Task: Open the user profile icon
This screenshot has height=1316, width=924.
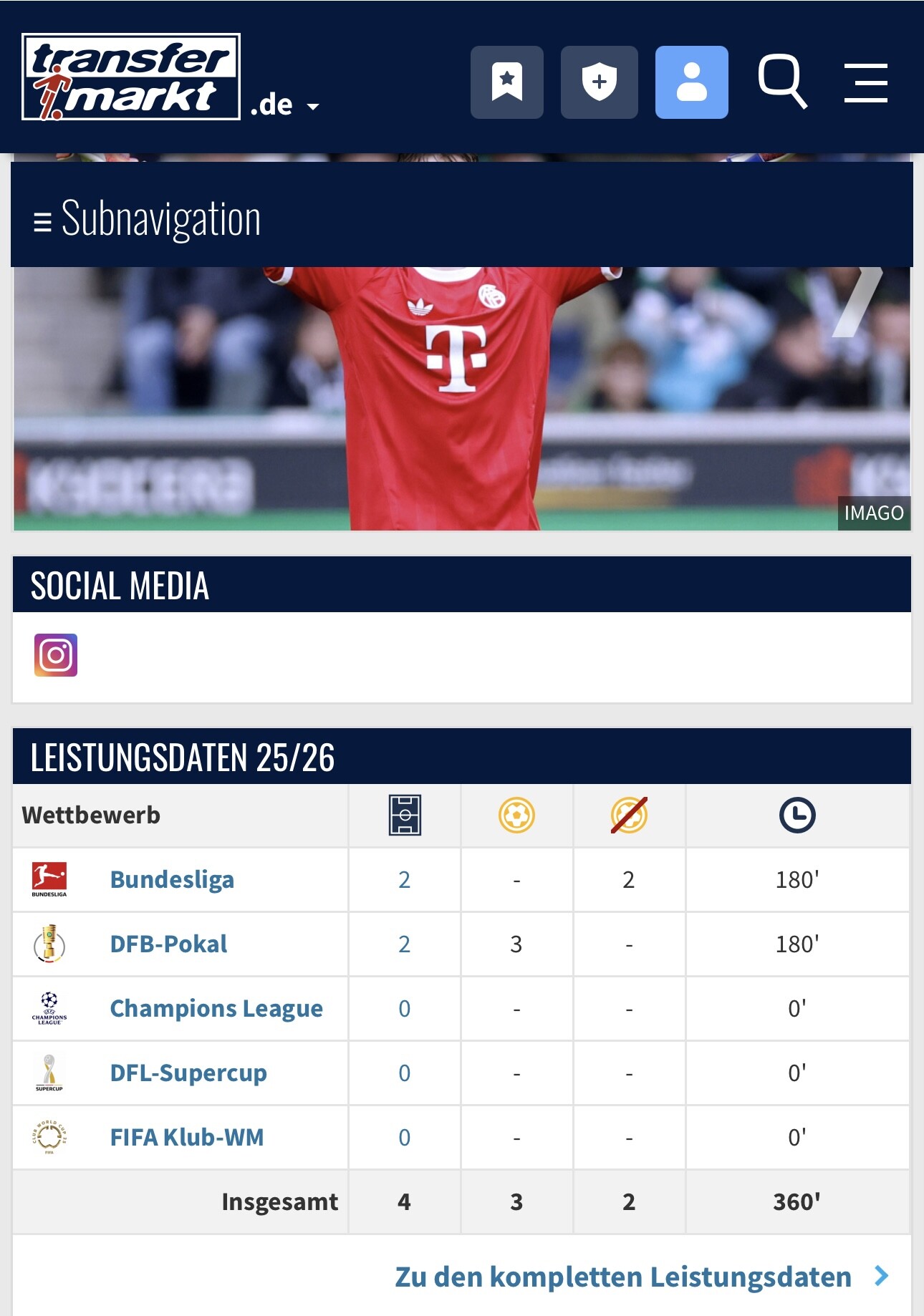Action: [691, 82]
